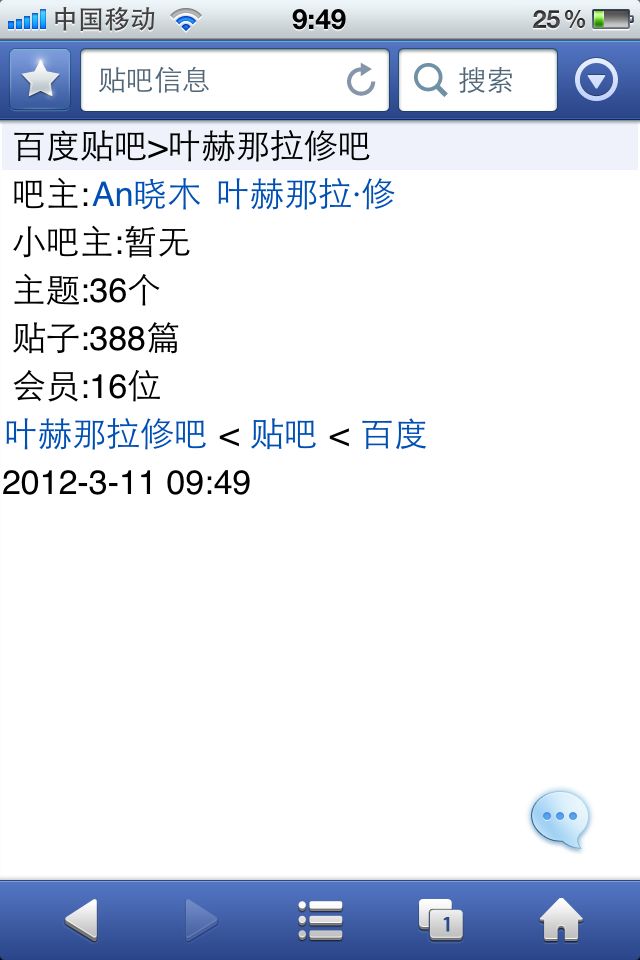Open the browser menu list icon

point(320,920)
